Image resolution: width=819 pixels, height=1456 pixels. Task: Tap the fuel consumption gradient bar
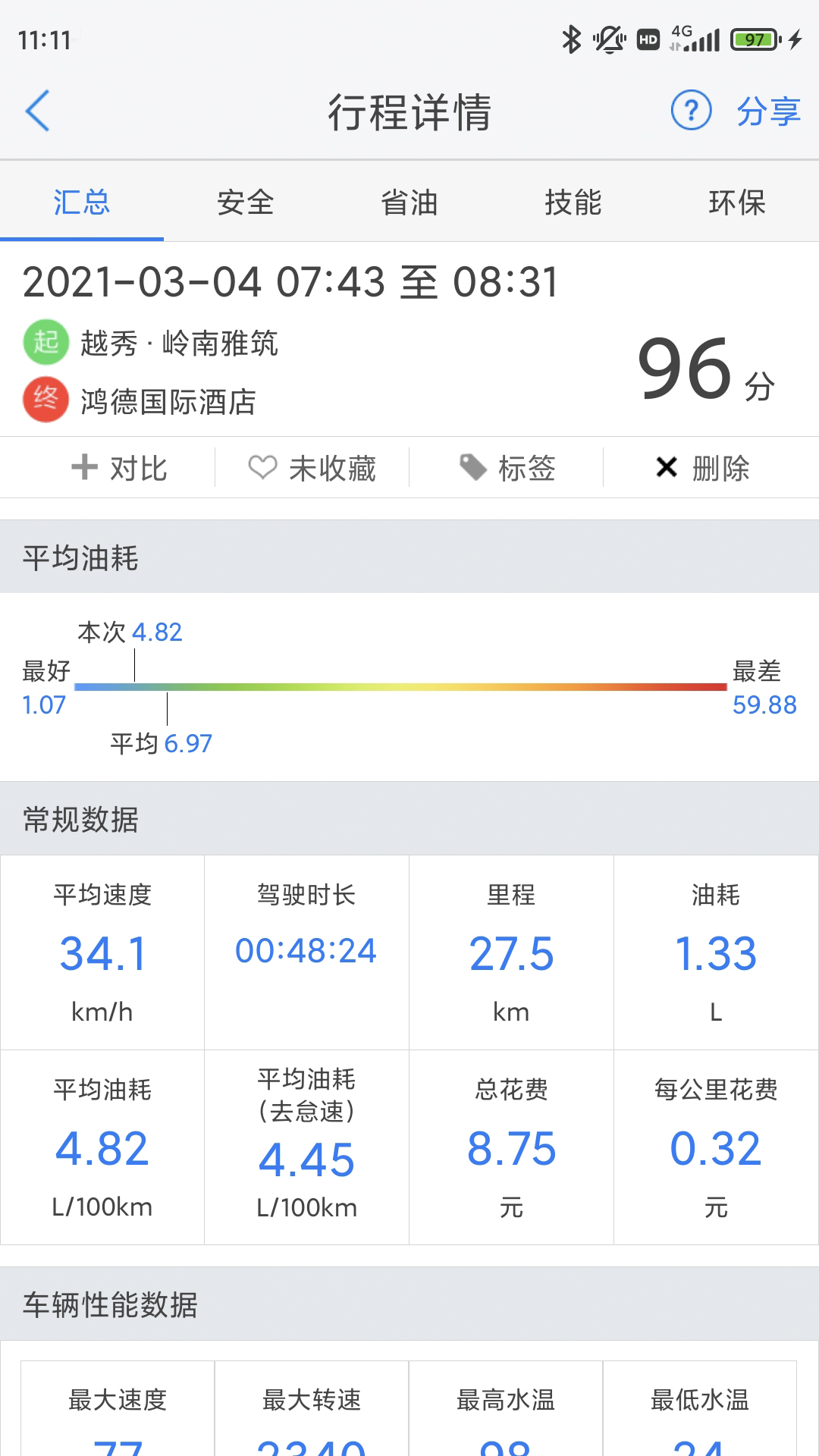coord(402,686)
